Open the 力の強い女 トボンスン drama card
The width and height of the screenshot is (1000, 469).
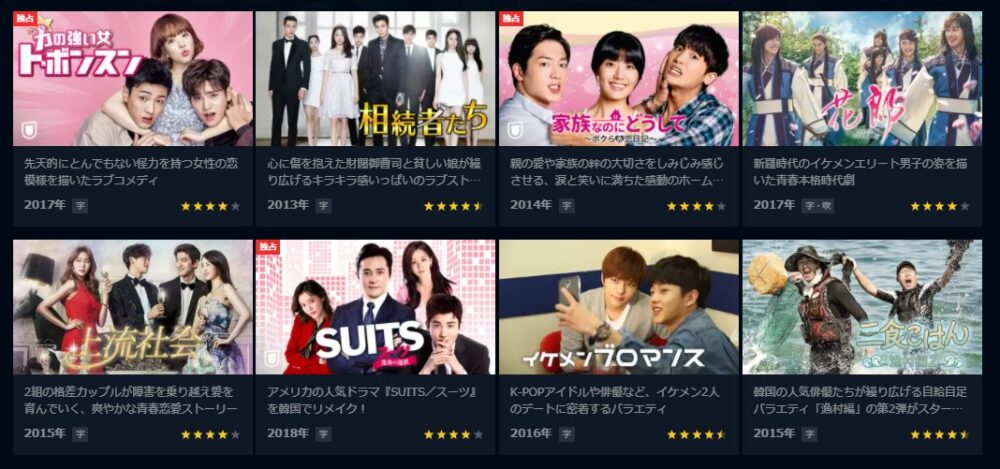pyautogui.click(x=132, y=80)
